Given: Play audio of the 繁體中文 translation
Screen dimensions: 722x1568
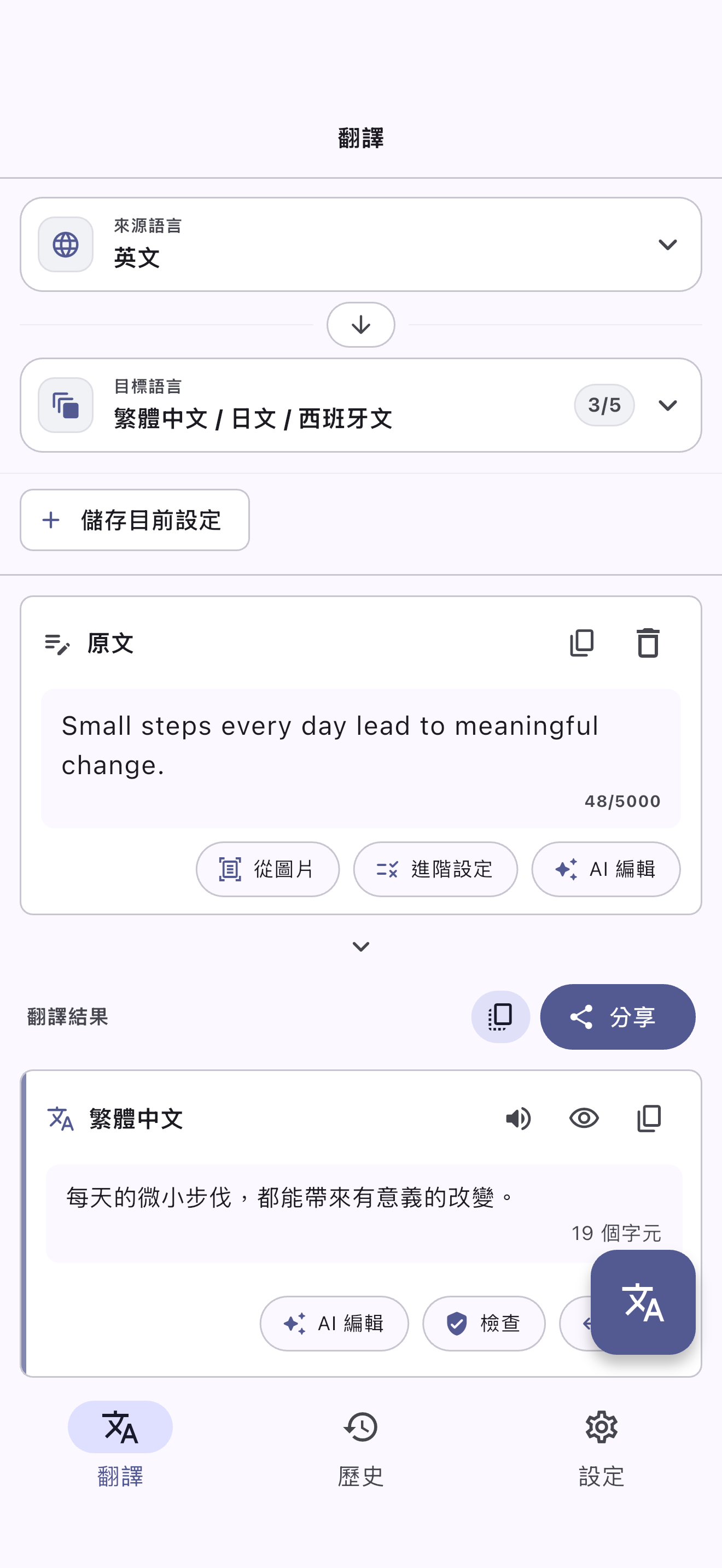Looking at the screenshot, I should [518, 1118].
